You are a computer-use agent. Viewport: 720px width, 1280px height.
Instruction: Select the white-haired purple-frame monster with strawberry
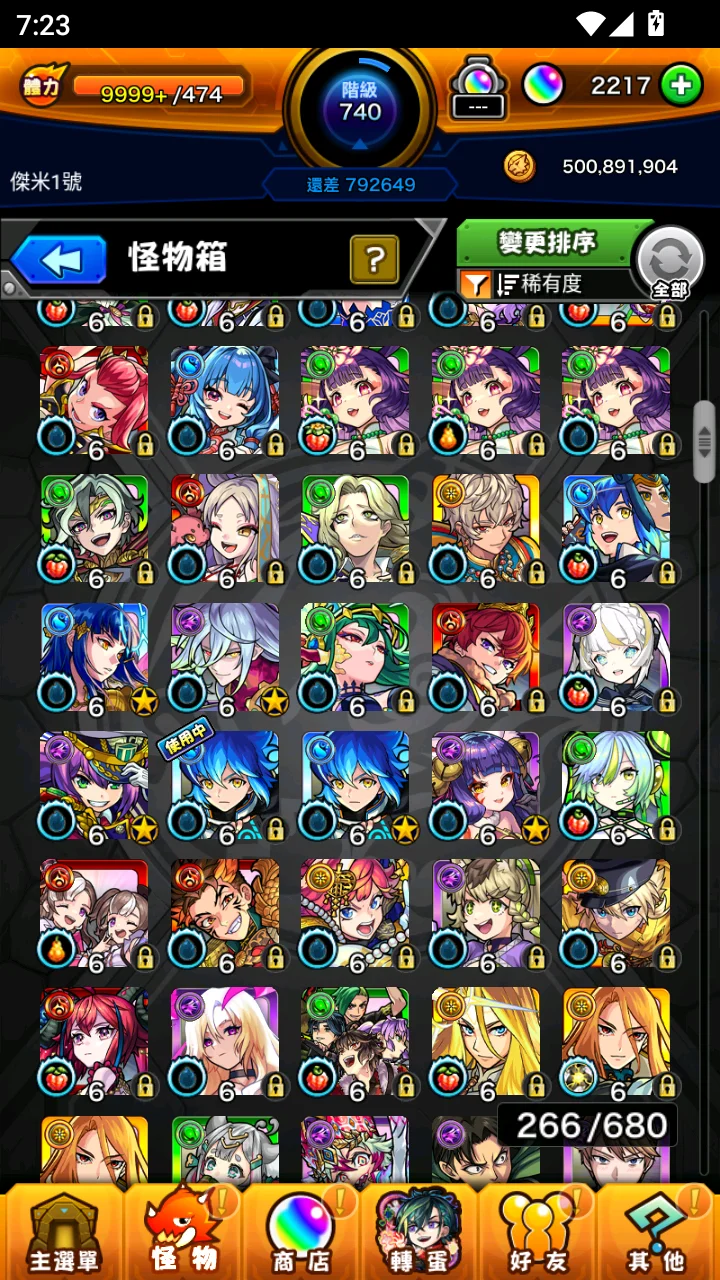pos(616,658)
